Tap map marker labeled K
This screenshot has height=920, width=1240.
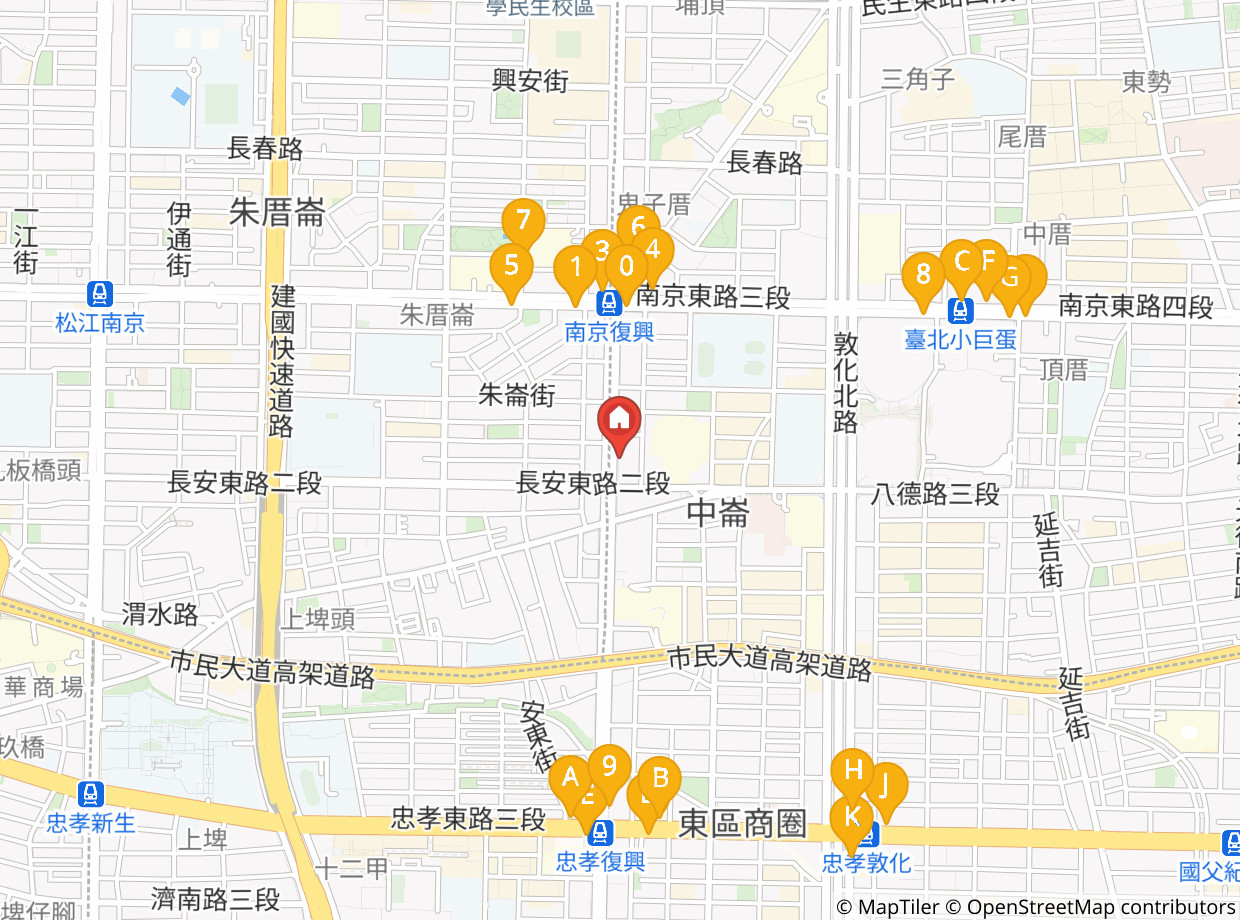click(x=851, y=816)
